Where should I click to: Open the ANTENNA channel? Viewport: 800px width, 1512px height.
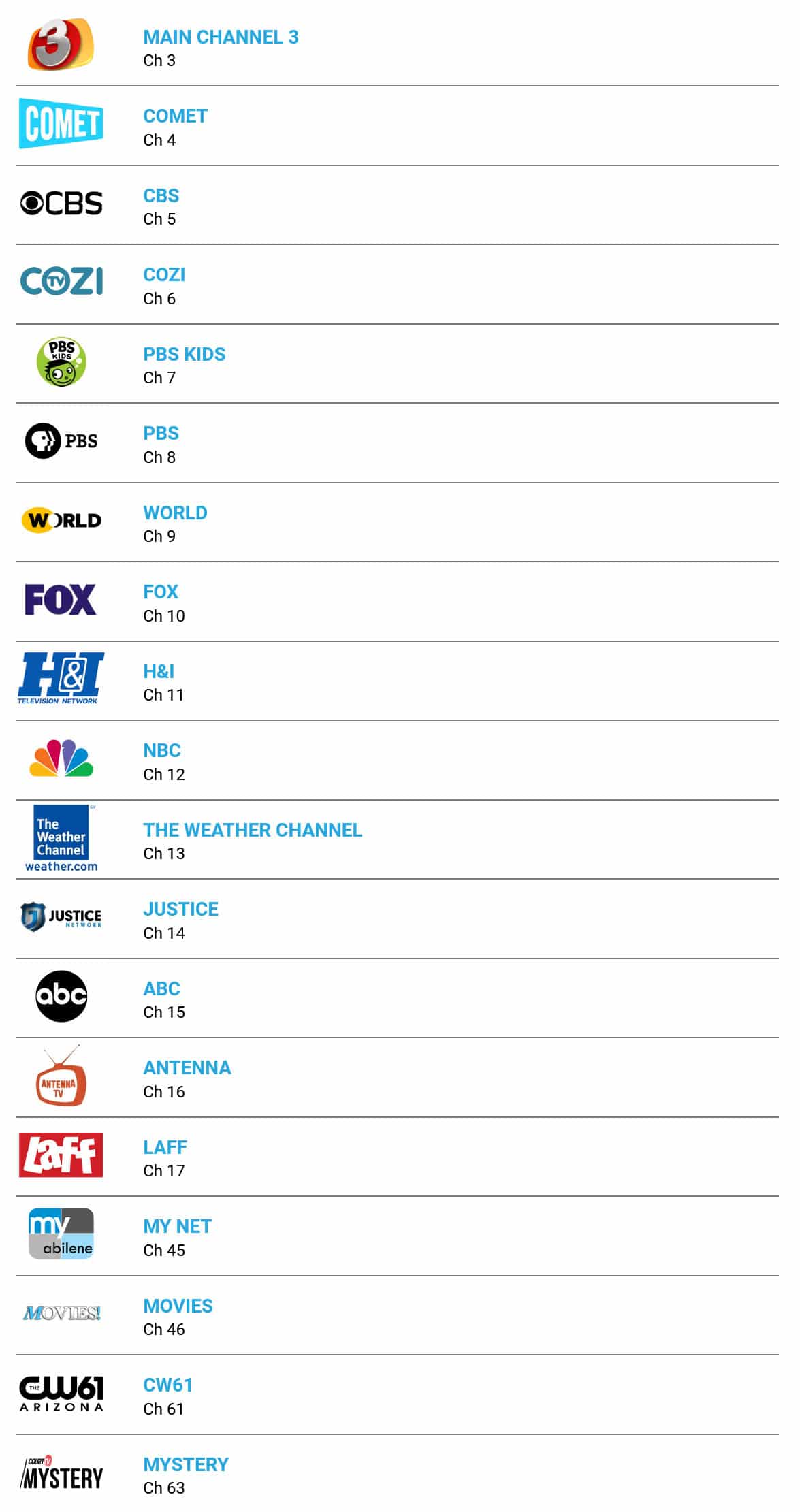(x=398, y=1078)
